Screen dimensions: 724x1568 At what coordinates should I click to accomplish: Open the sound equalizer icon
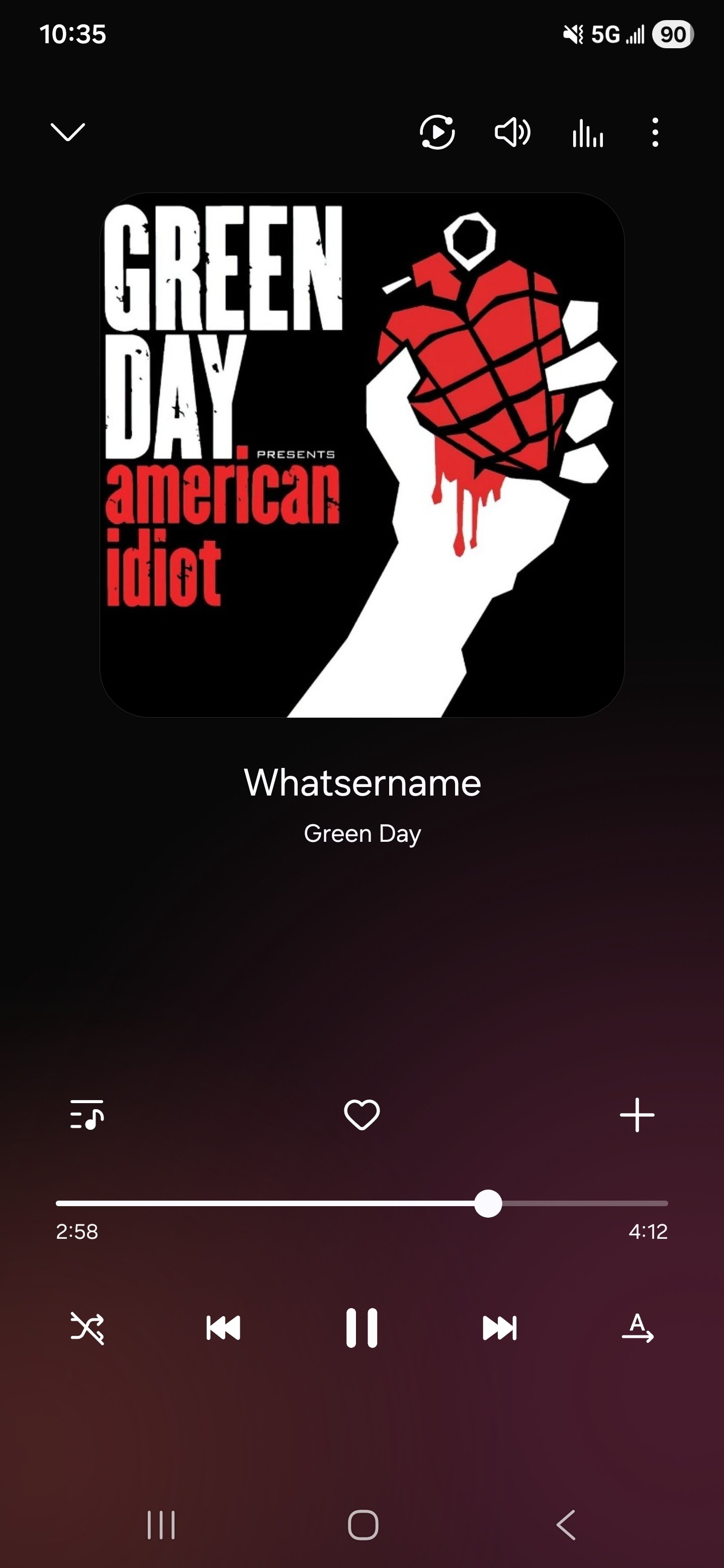click(588, 132)
